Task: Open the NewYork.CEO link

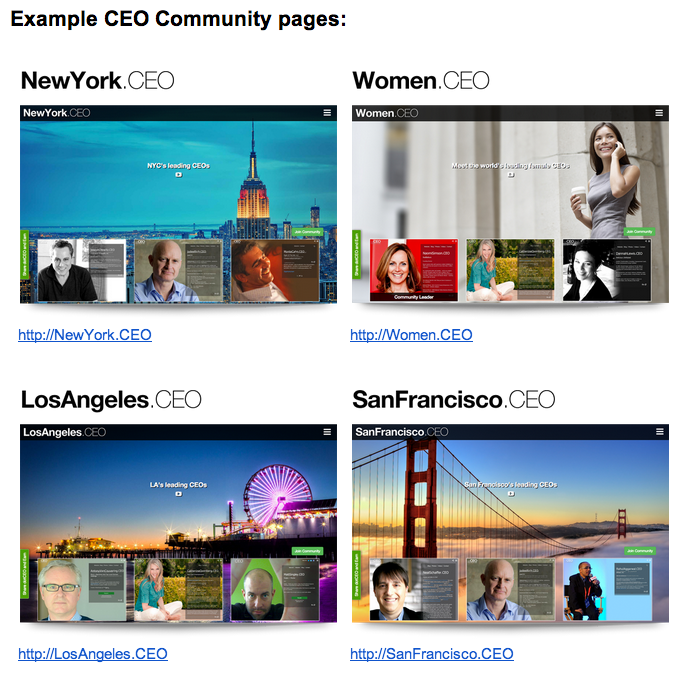Action: [85, 335]
